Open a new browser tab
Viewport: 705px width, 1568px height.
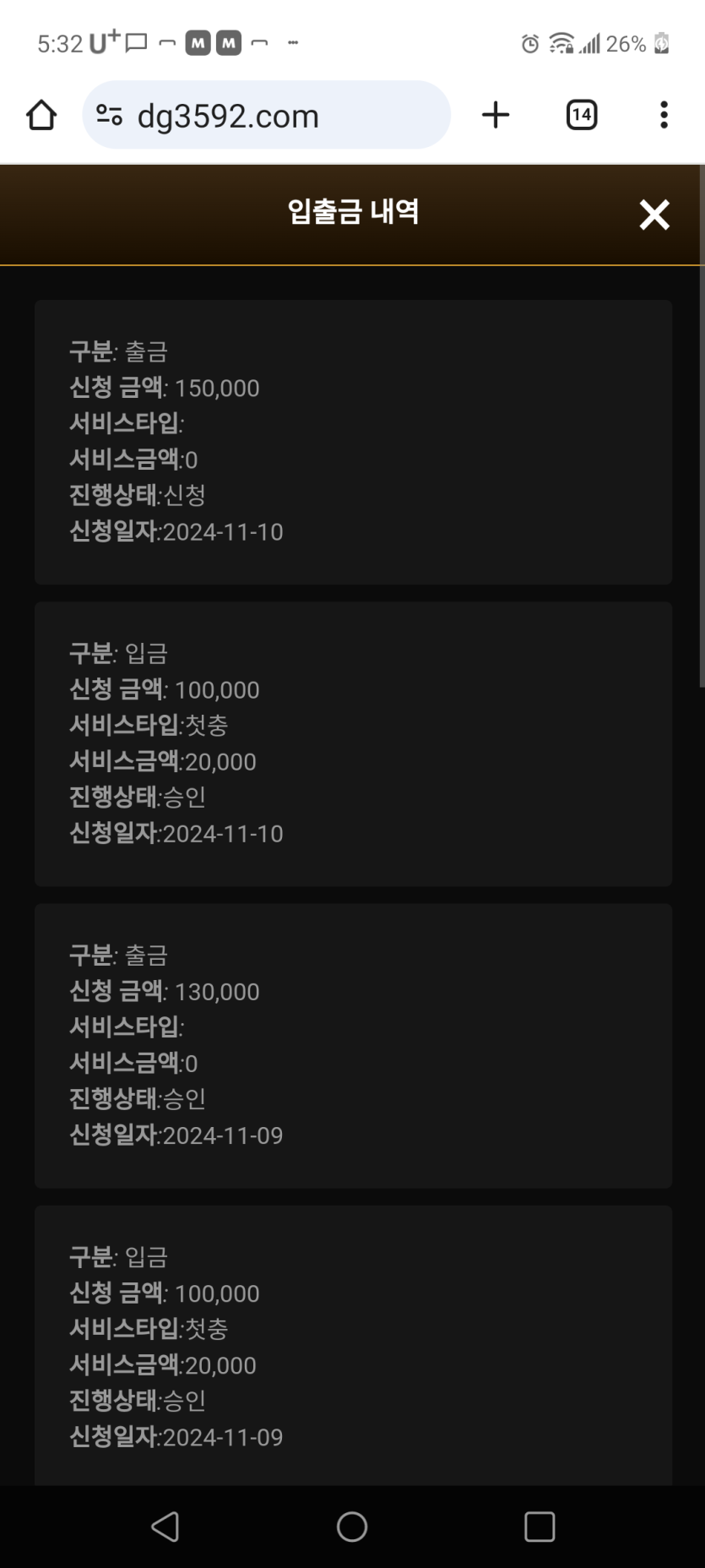(x=496, y=115)
